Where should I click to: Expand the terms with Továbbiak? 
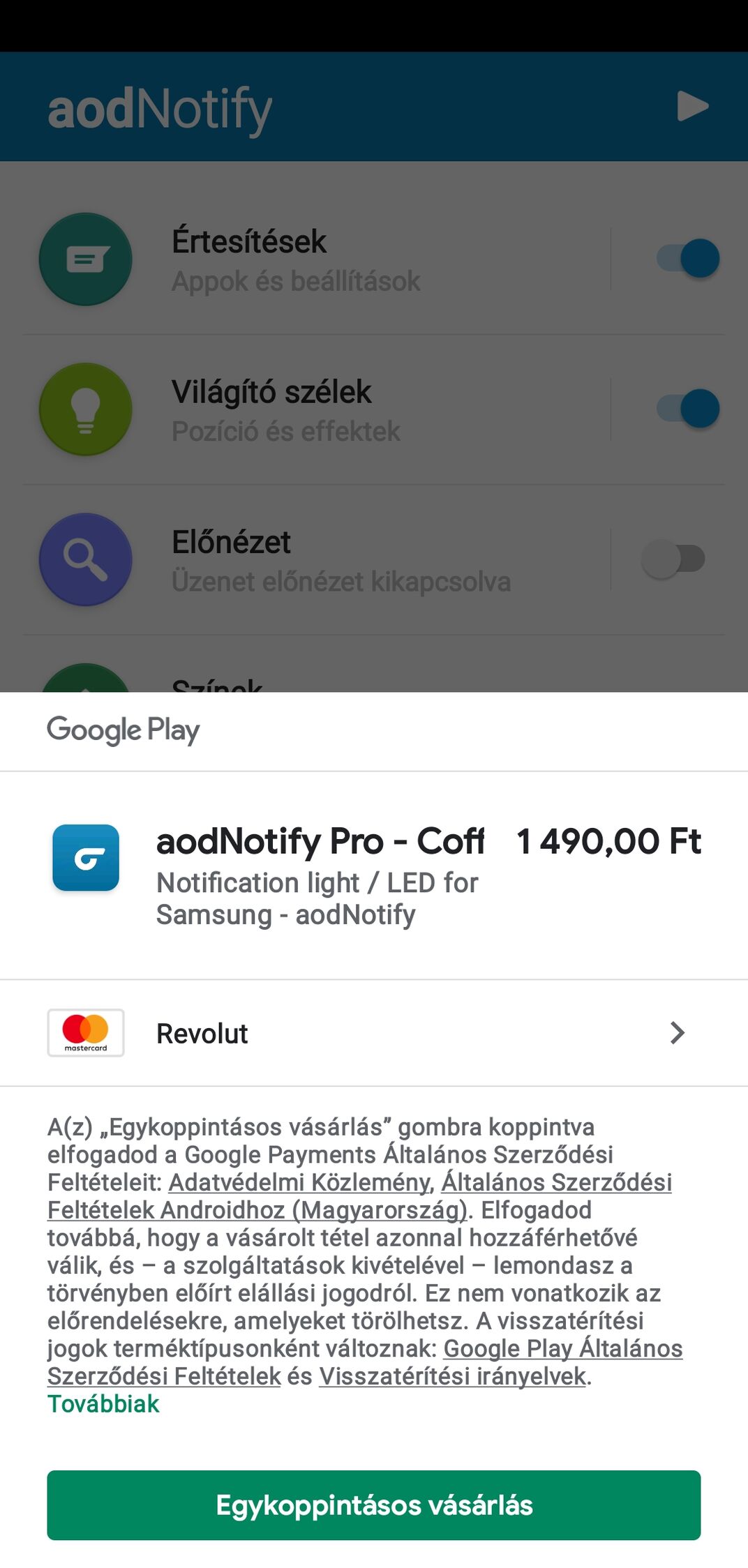point(103,1404)
